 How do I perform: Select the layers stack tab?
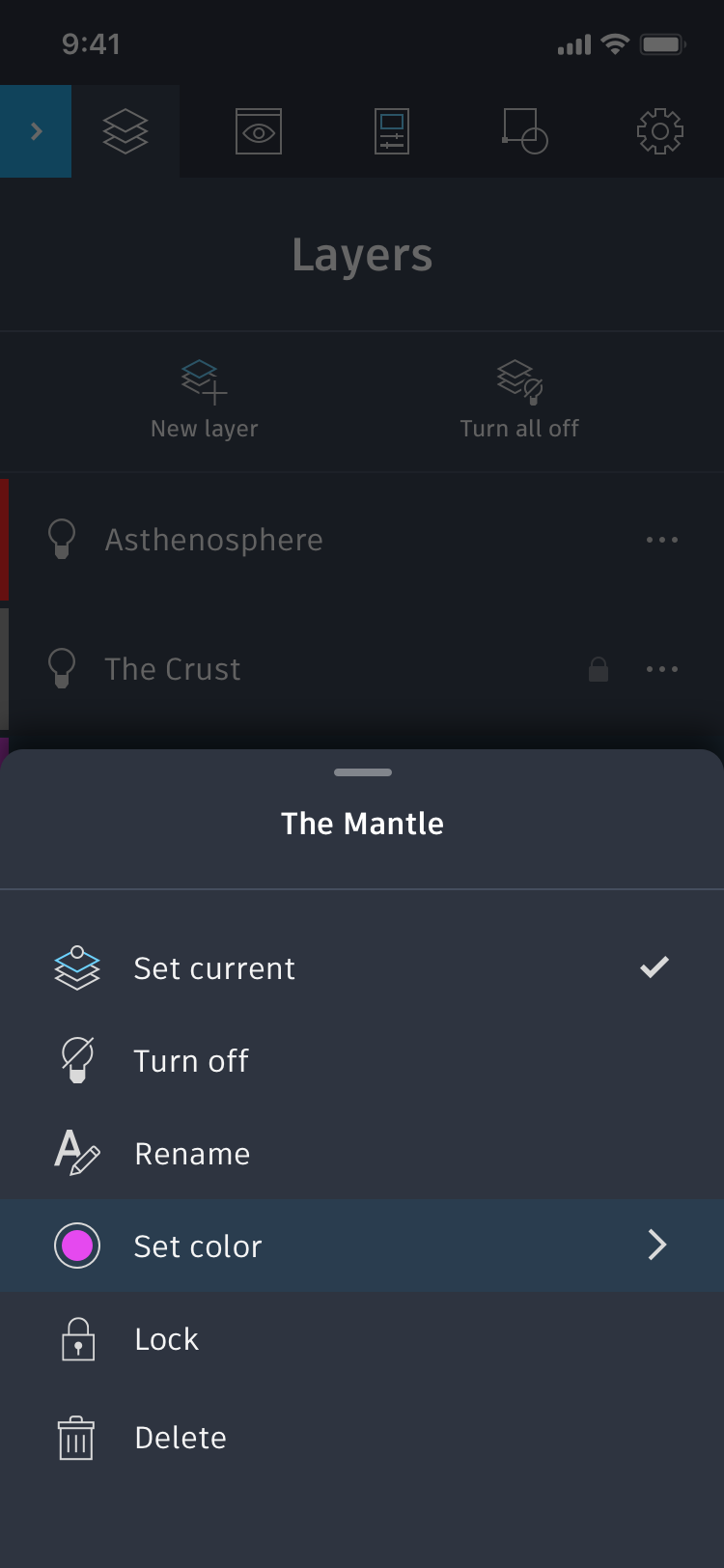click(x=125, y=131)
